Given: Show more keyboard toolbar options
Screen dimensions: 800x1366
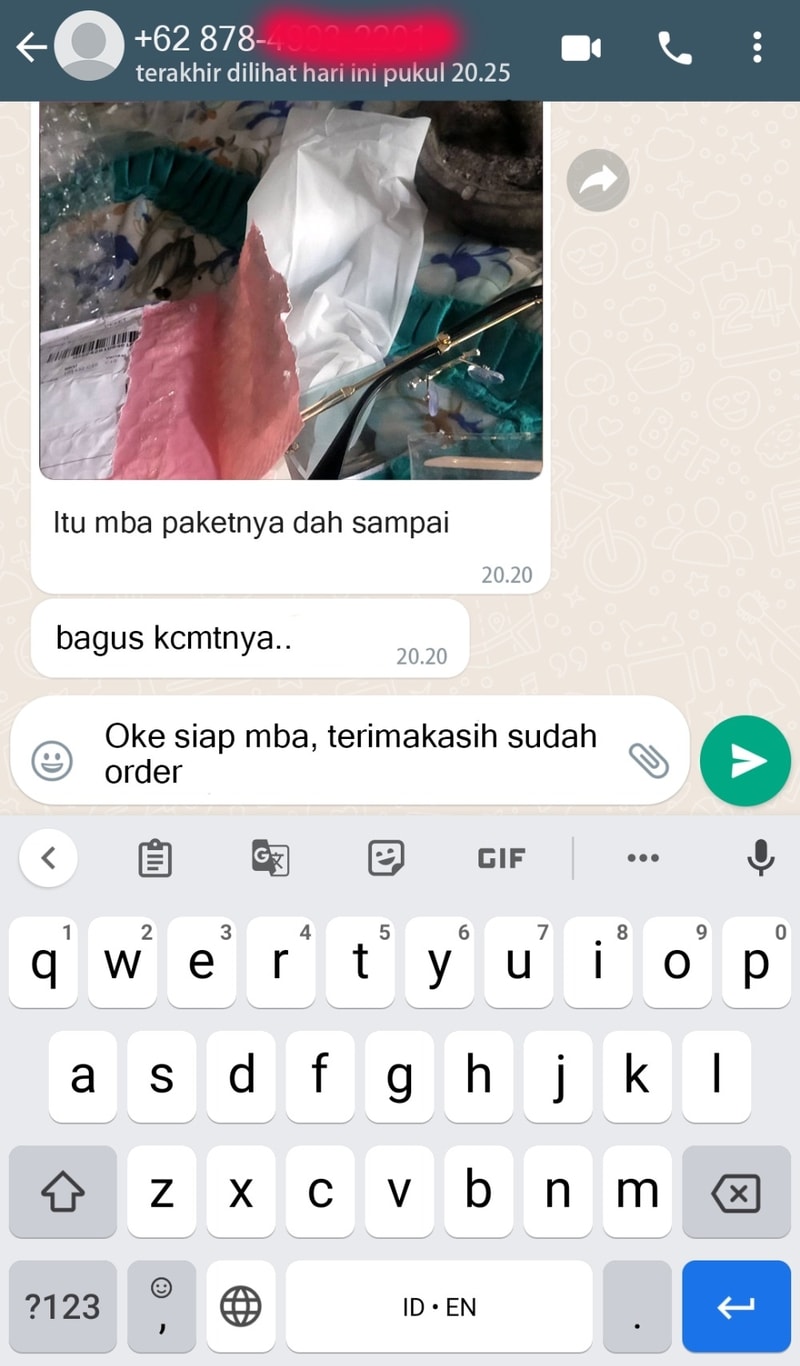Looking at the screenshot, I should tap(642, 858).
